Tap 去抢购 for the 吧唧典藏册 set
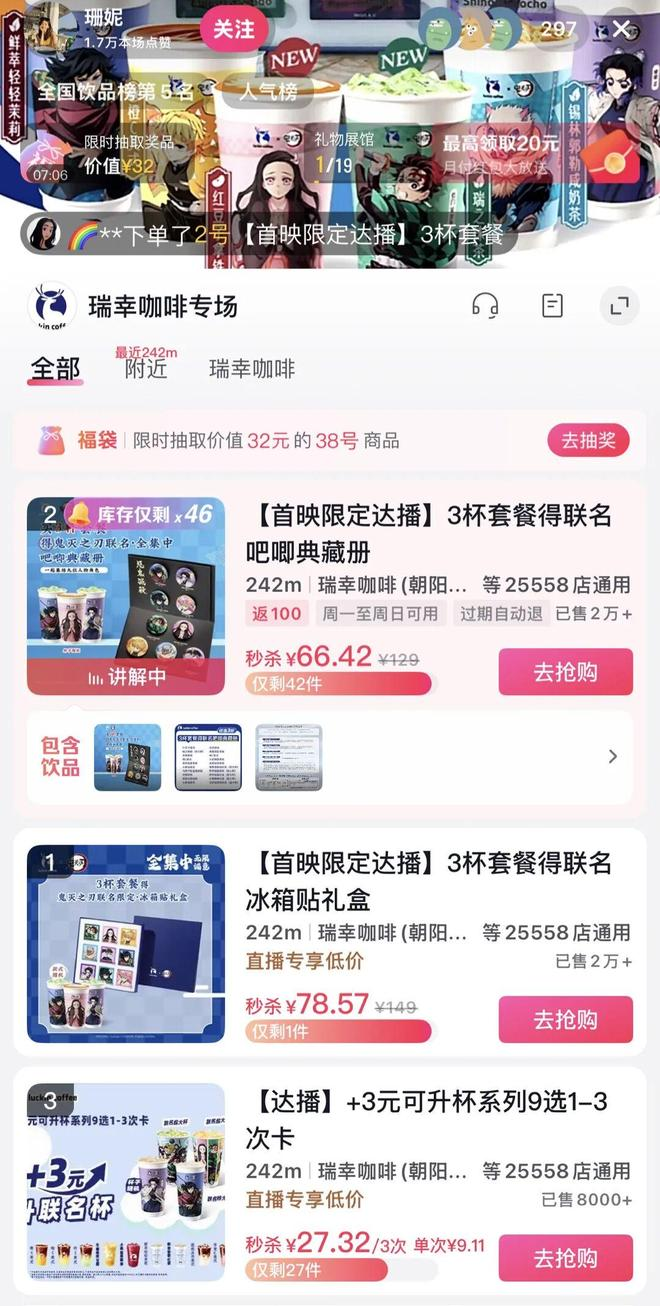 point(565,672)
